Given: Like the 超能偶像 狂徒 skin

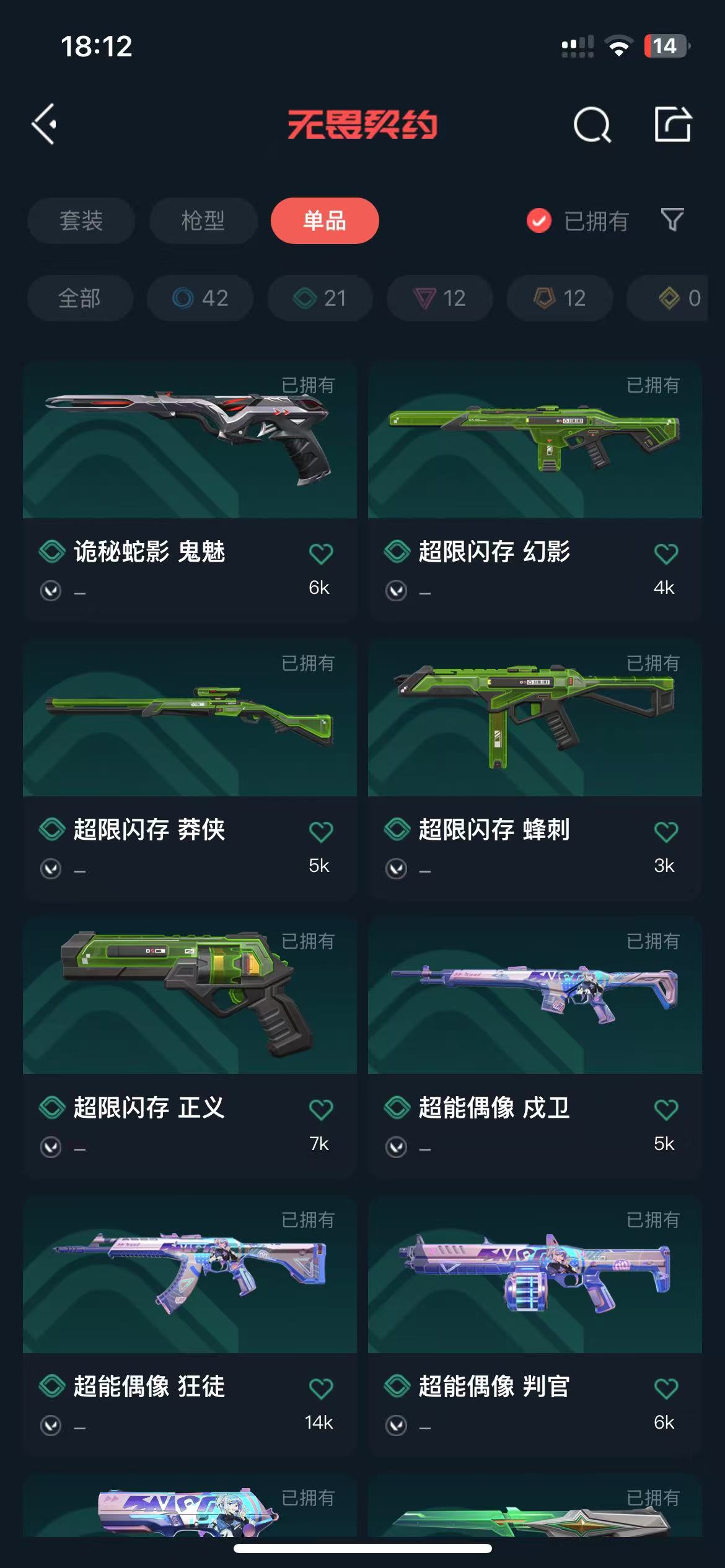Looking at the screenshot, I should coord(320,1388).
